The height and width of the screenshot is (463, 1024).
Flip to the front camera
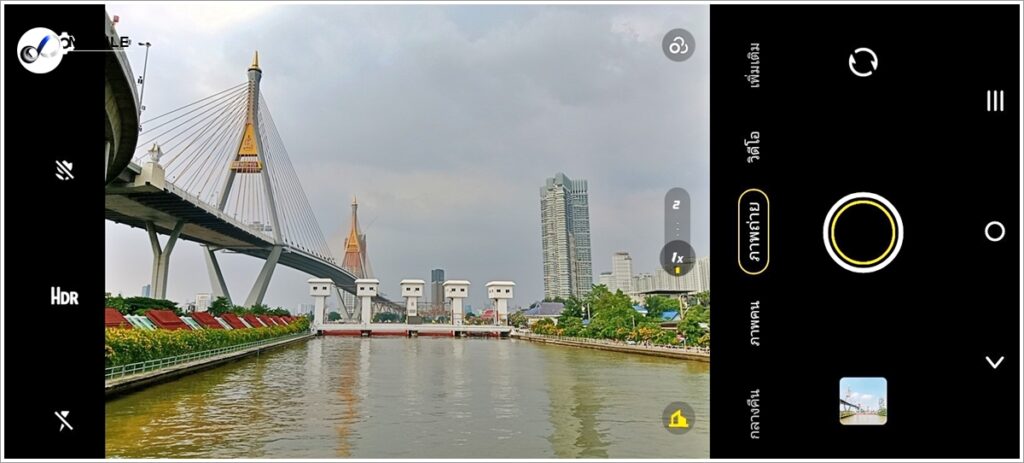(x=862, y=62)
